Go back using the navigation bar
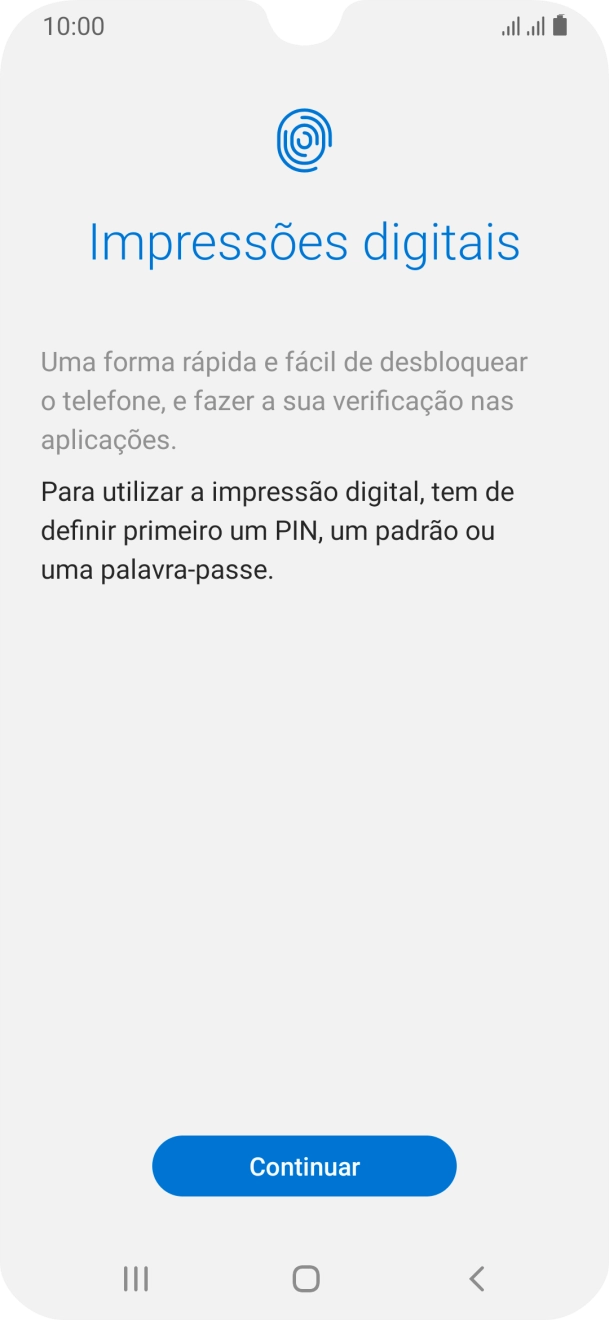 click(477, 1277)
